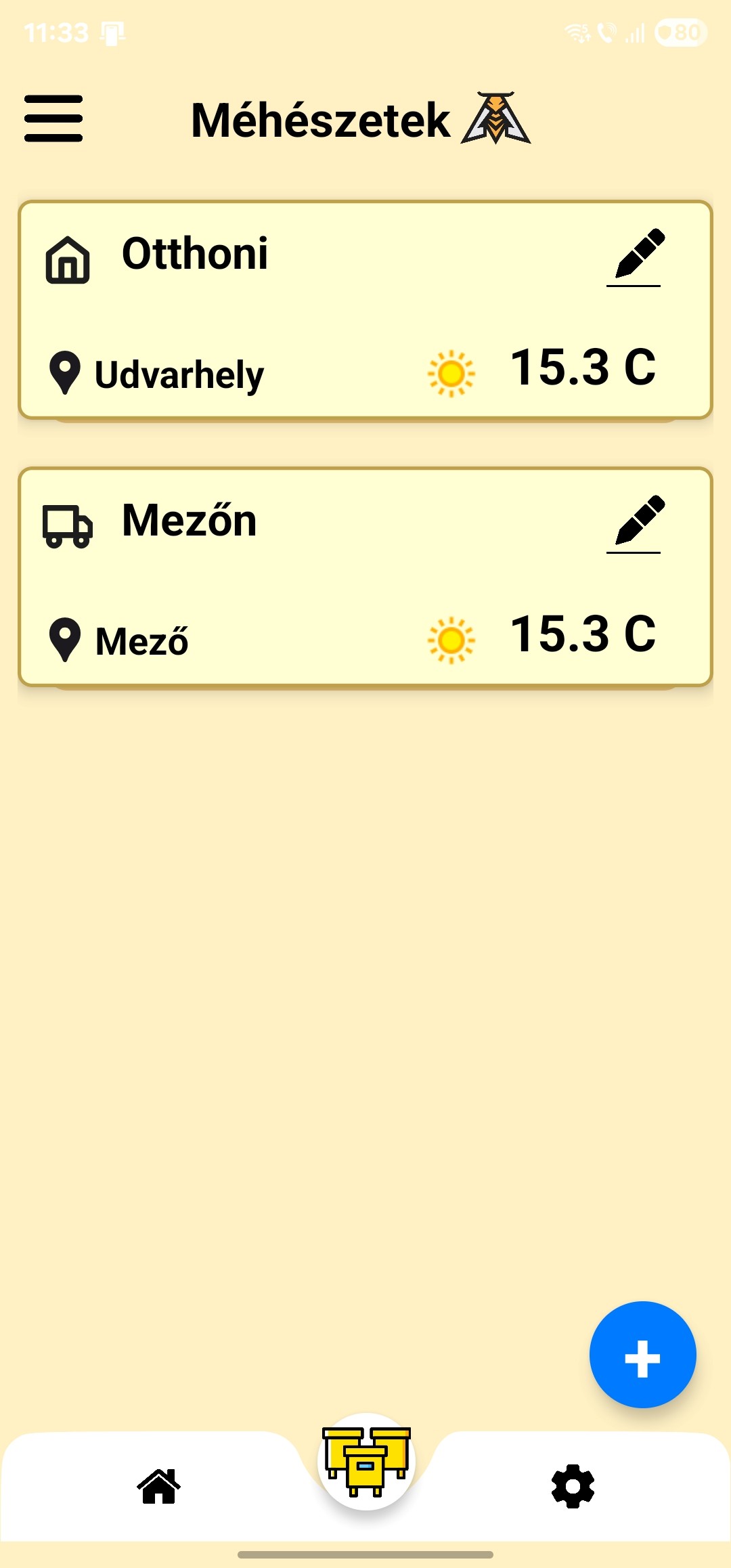731x1568 pixels.
Task: Switch to the home tab
Action: (x=159, y=1487)
